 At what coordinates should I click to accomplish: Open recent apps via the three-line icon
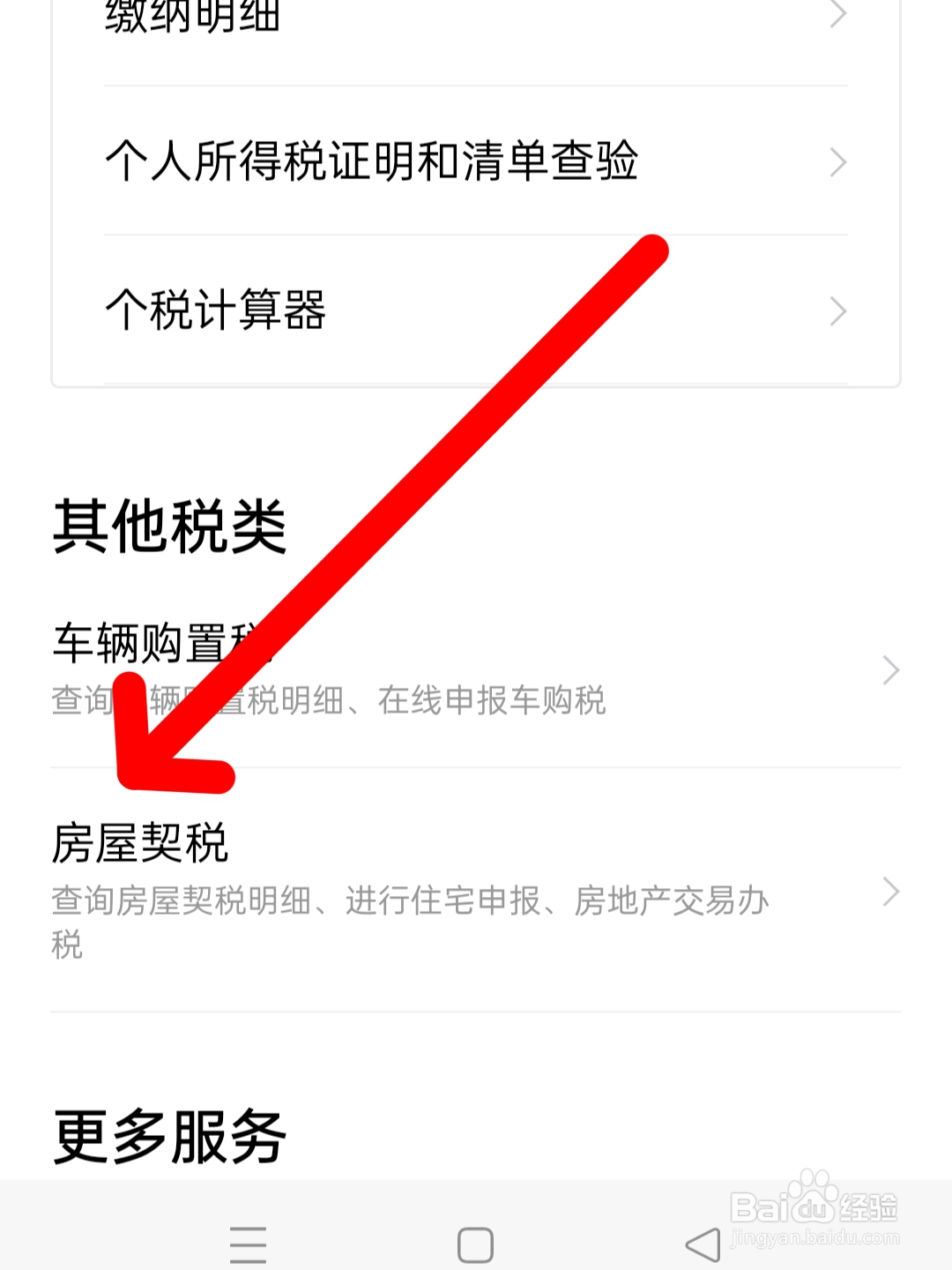tap(249, 1245)
